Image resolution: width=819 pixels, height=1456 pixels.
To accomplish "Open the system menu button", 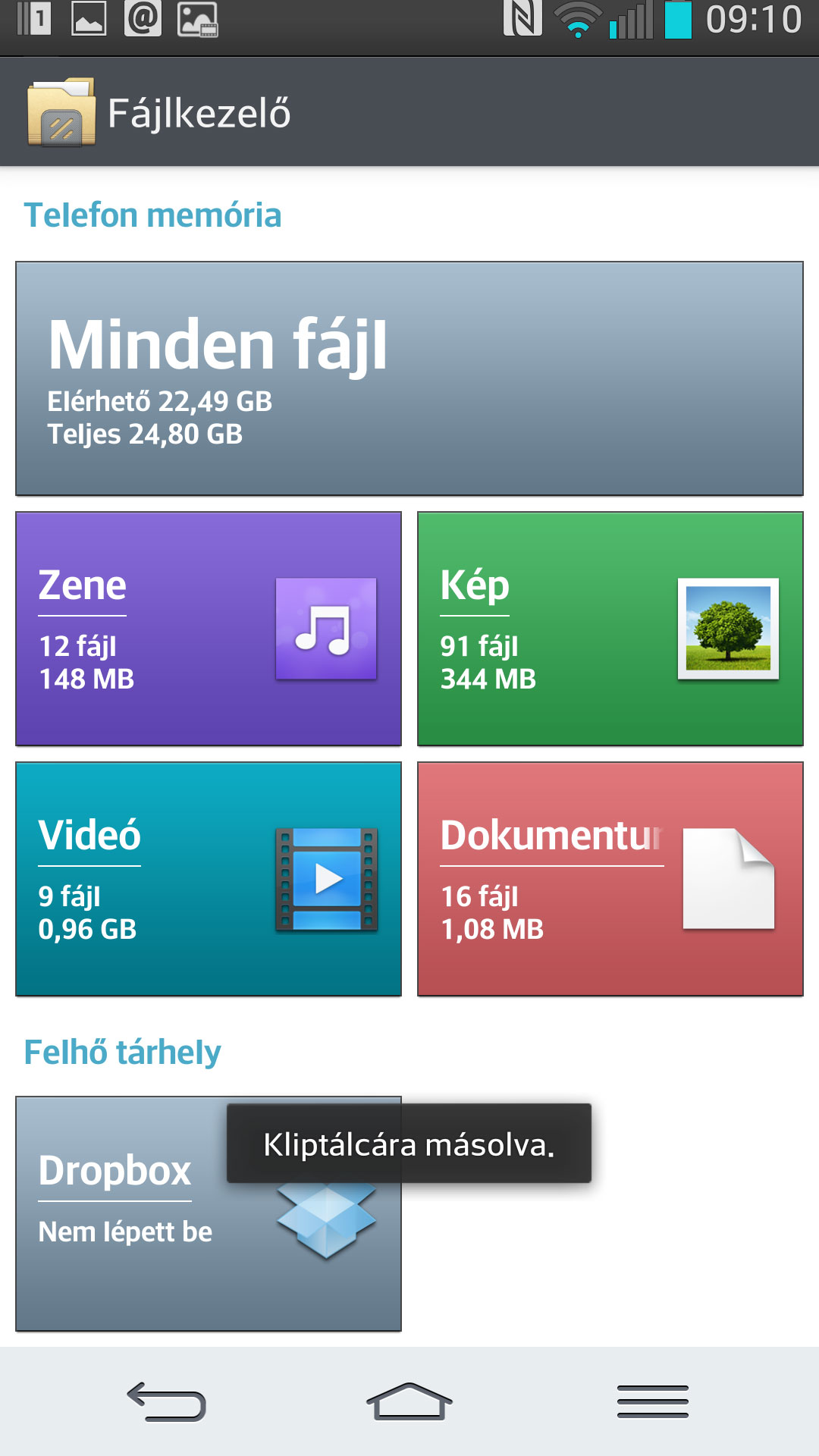I will point(653,1401).
